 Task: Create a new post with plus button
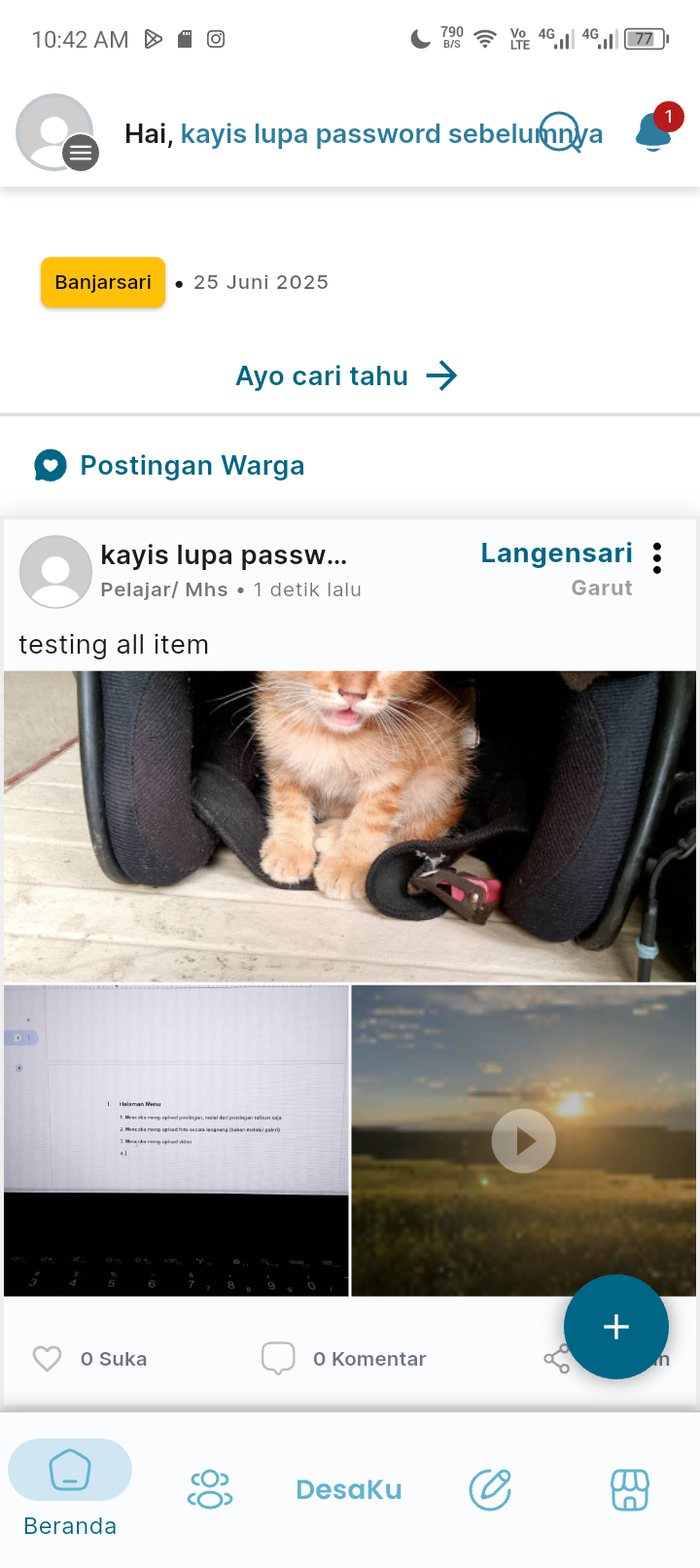coord(616,1327)
